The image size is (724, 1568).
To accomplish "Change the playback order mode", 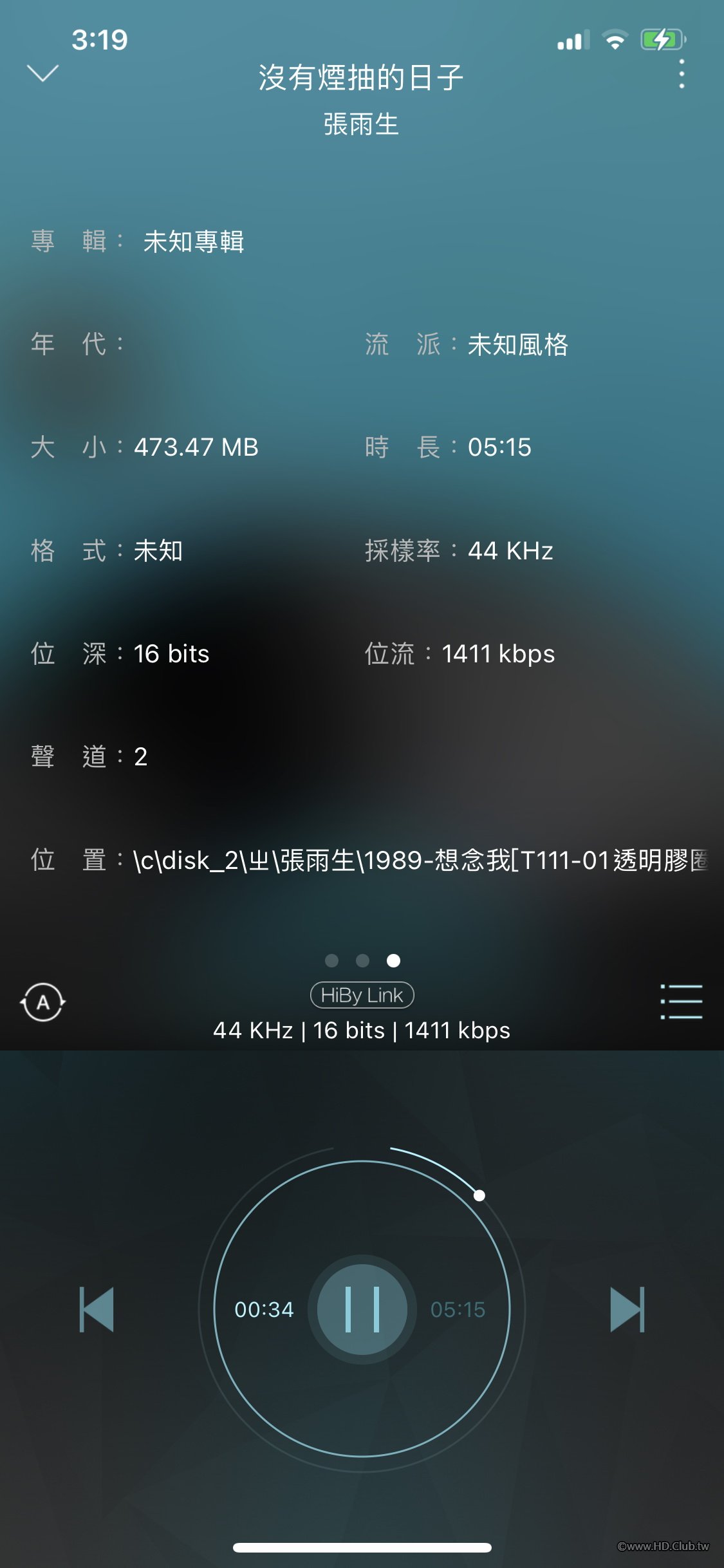I will [x=43, y=1002].
